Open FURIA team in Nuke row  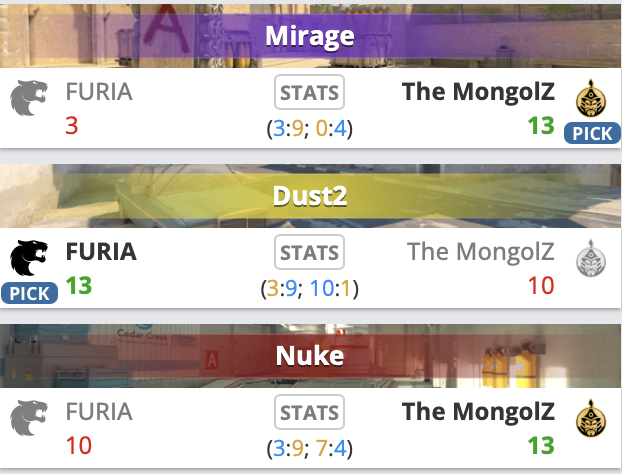(98, 412)
